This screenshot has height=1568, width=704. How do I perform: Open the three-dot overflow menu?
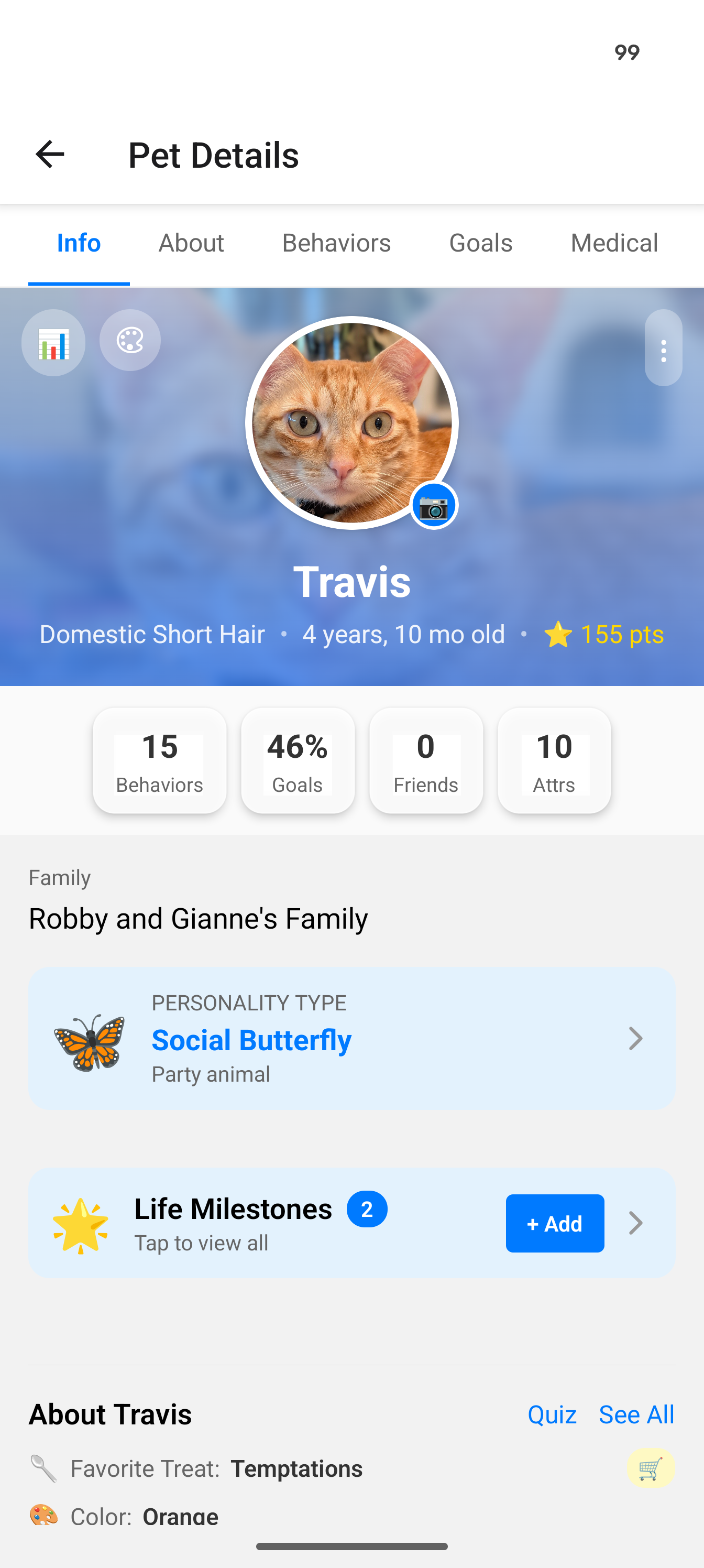[663, 349]
